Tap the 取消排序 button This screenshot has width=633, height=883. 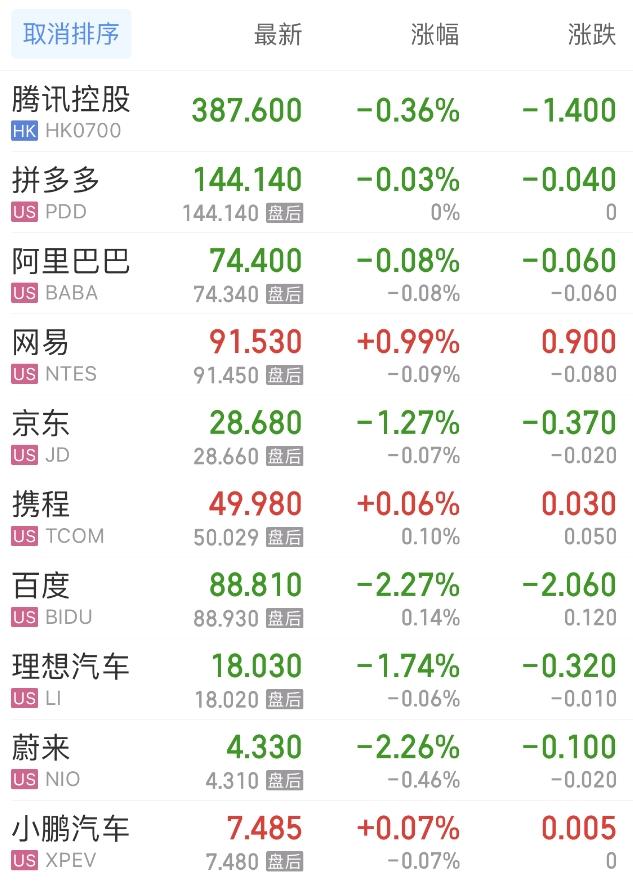point(71,34)
